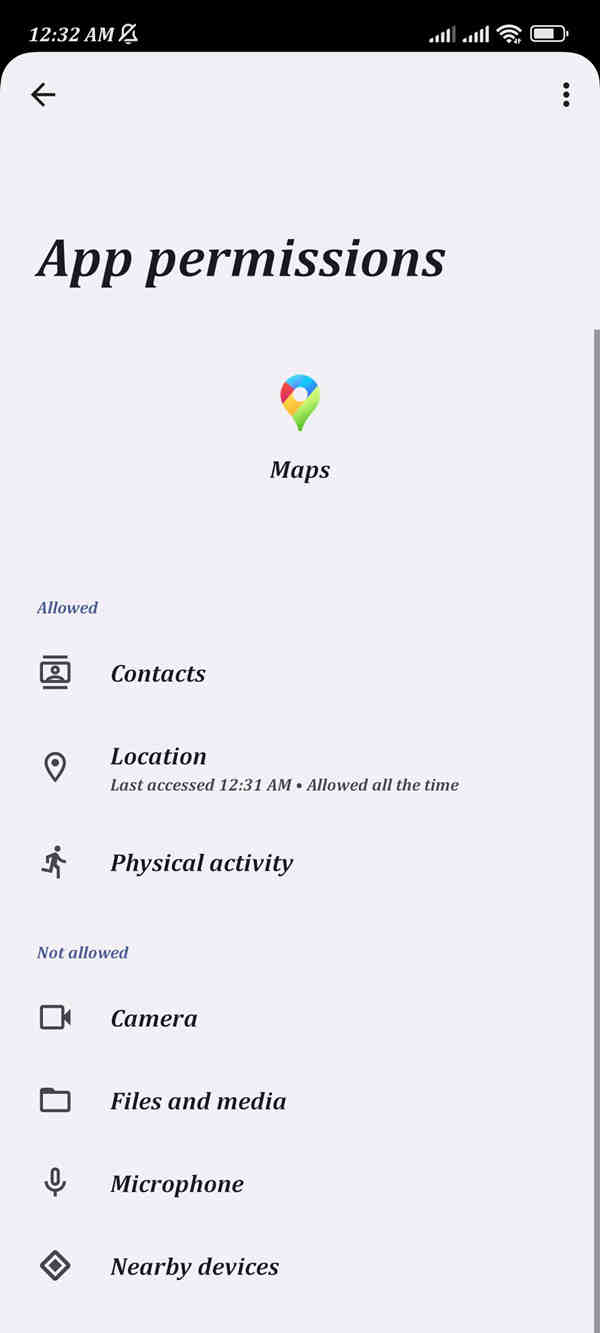Open the Location permission settings
The width and height of the screenshot is (600, 1333).
[158, 768]
